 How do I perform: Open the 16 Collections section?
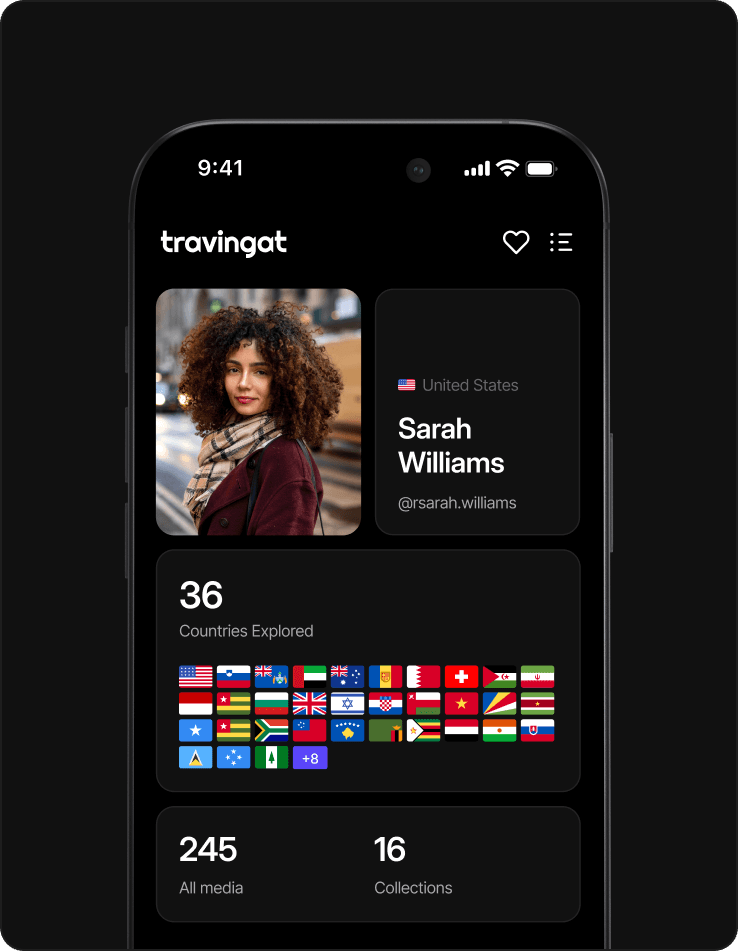click(x=413, y=864)
